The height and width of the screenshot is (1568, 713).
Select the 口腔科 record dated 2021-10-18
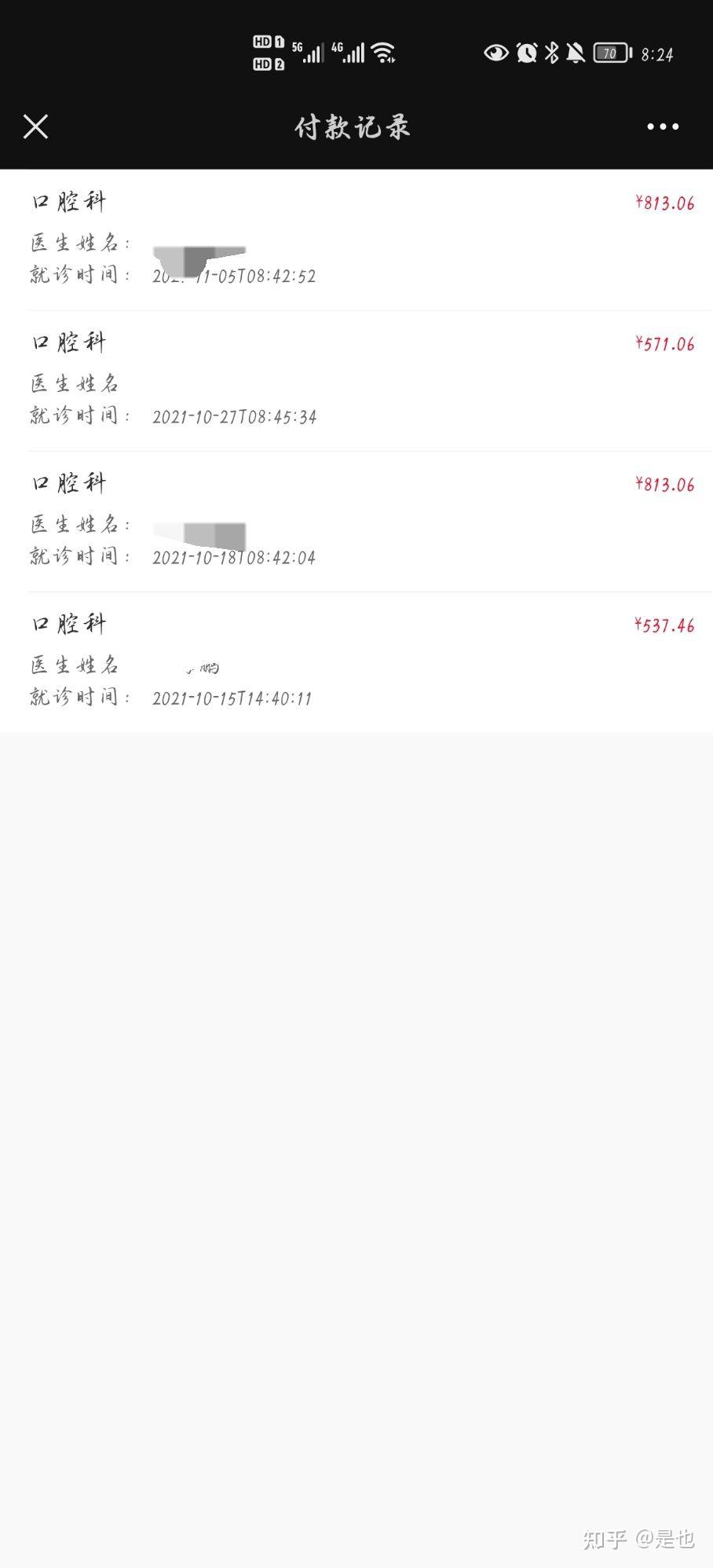point(356,522)
